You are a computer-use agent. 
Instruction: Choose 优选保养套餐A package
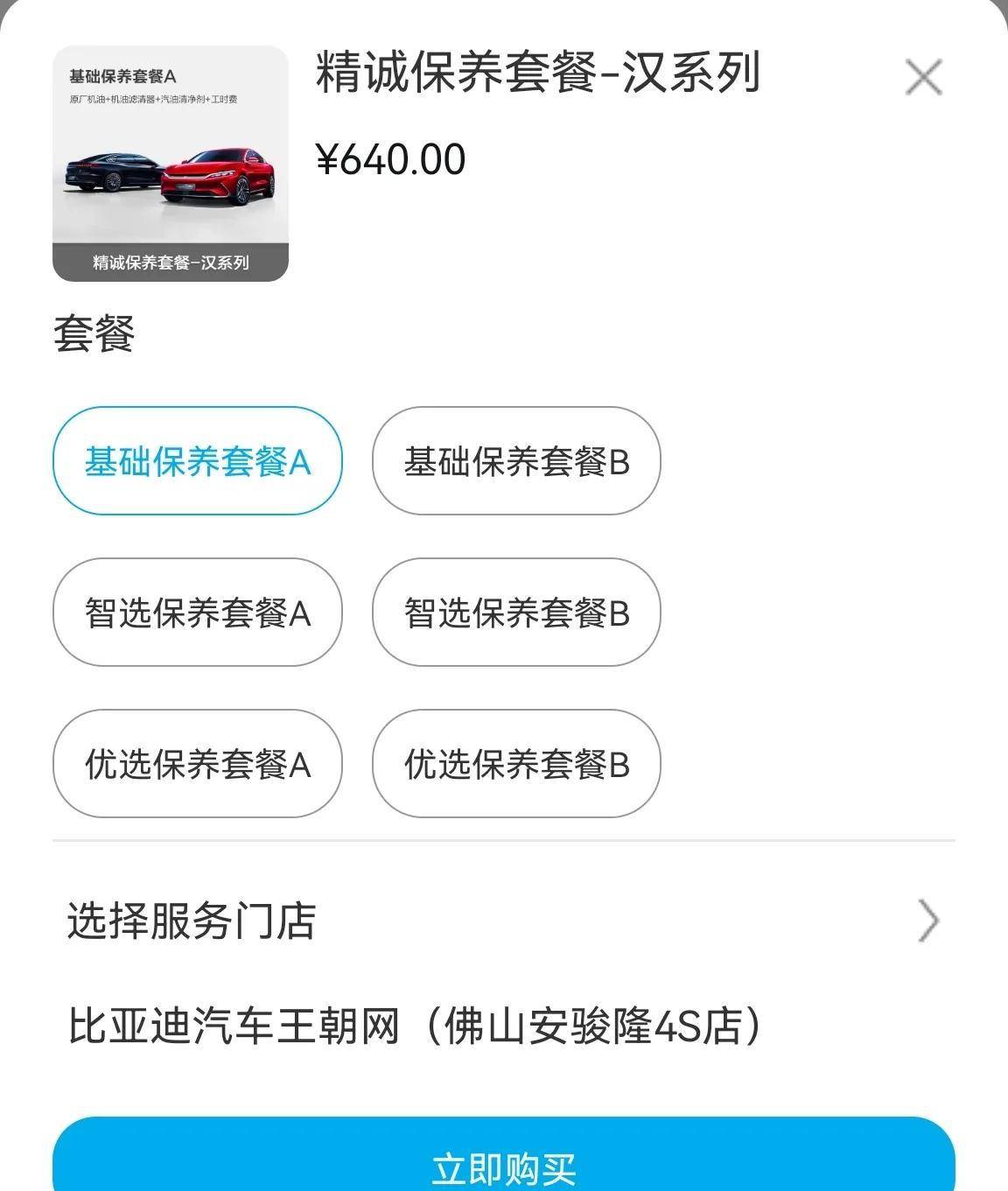pos(198,764)
